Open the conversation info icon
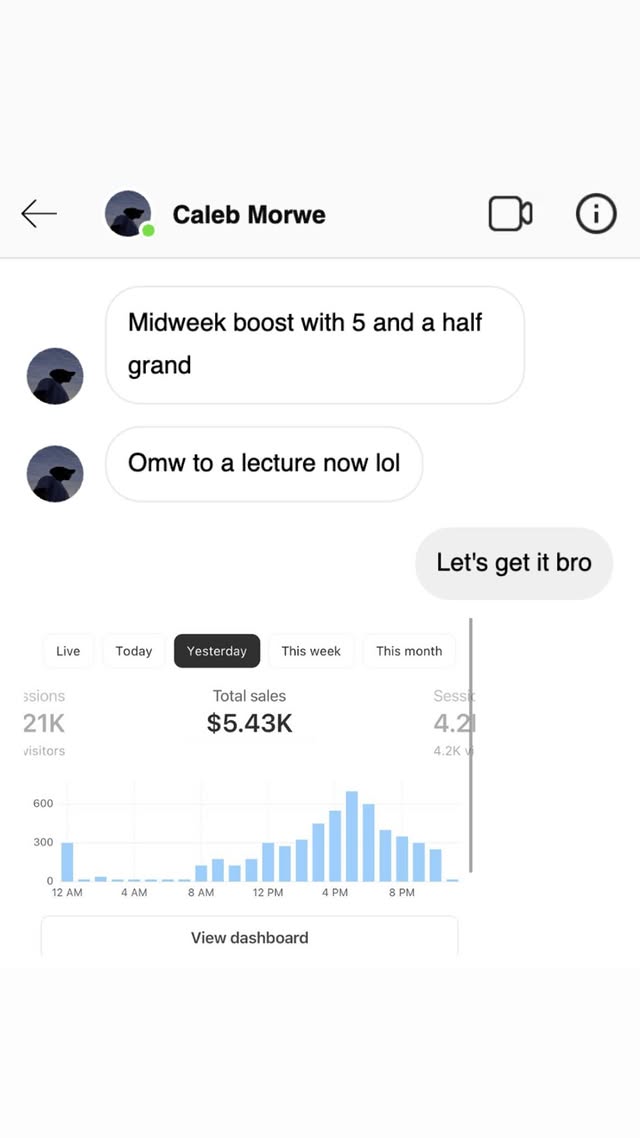The image size is (640, 1138). click(596, 214)
